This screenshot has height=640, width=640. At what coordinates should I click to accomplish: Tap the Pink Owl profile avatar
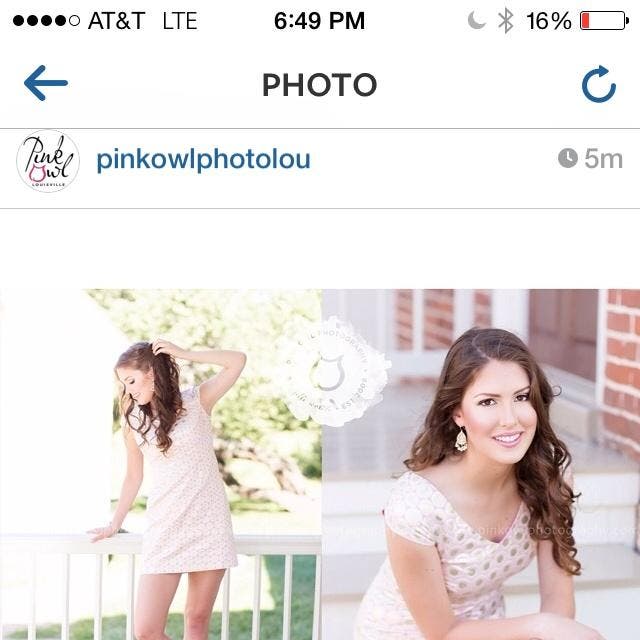(47, 160)
